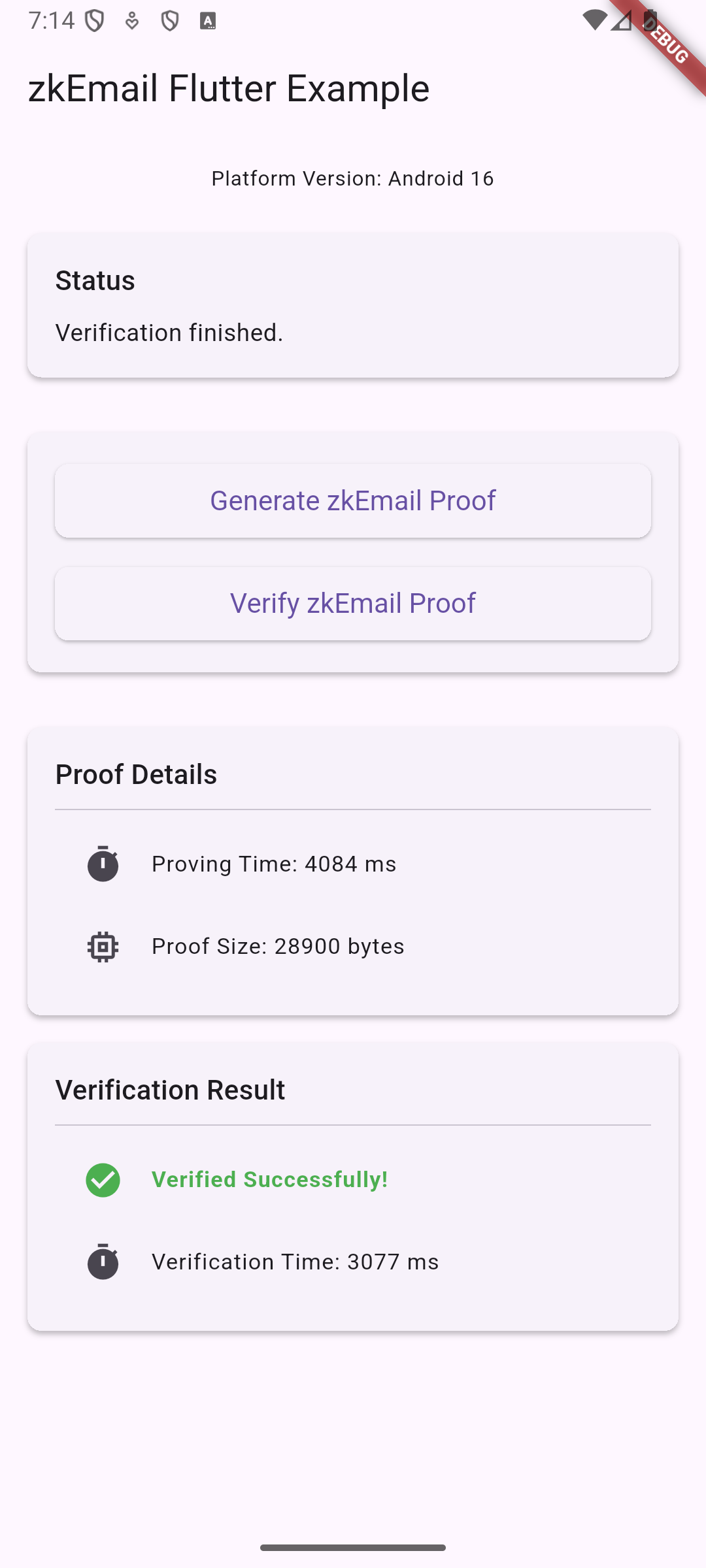Select the Status card heading
The image size is (706, 1568).
coord(95,281)
